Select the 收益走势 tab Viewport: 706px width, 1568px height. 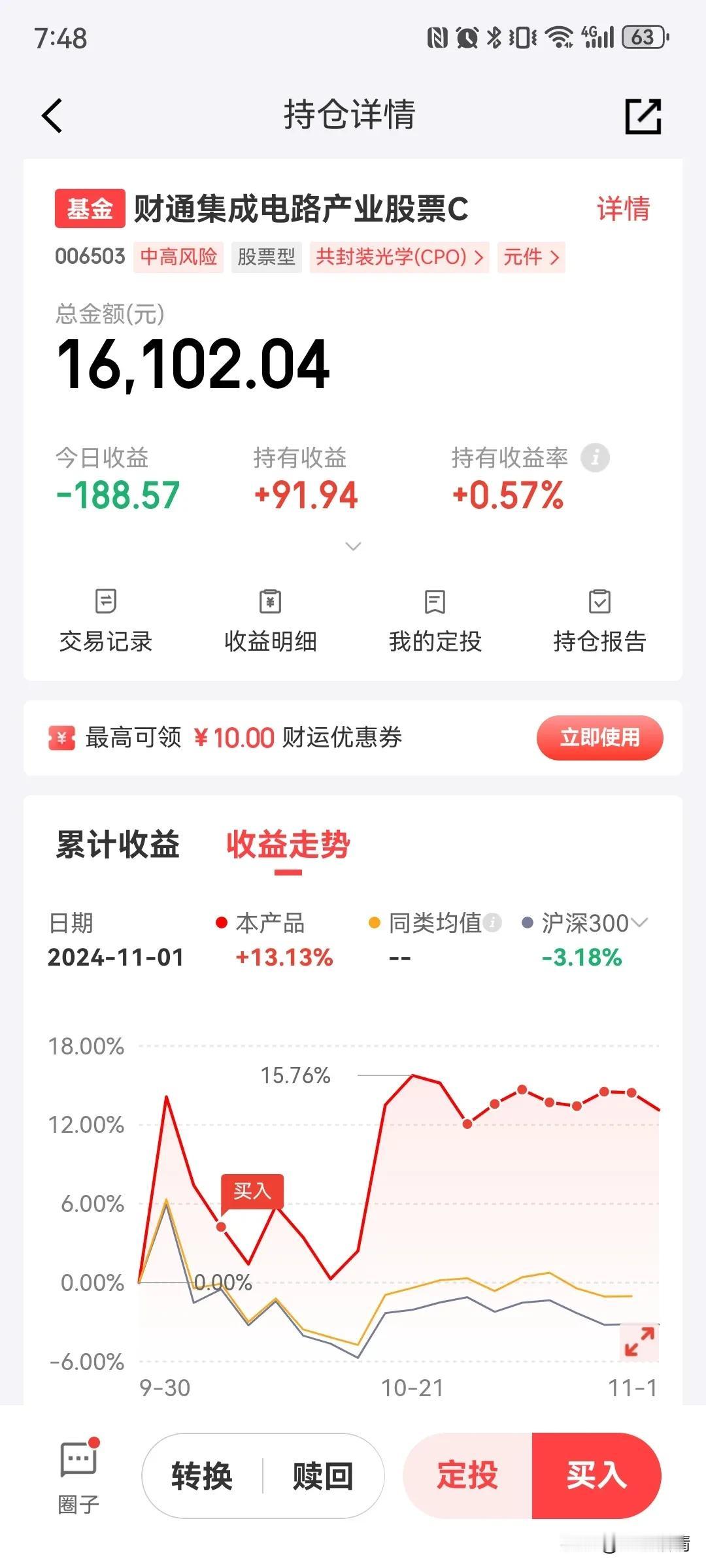[x=288, y=844]
